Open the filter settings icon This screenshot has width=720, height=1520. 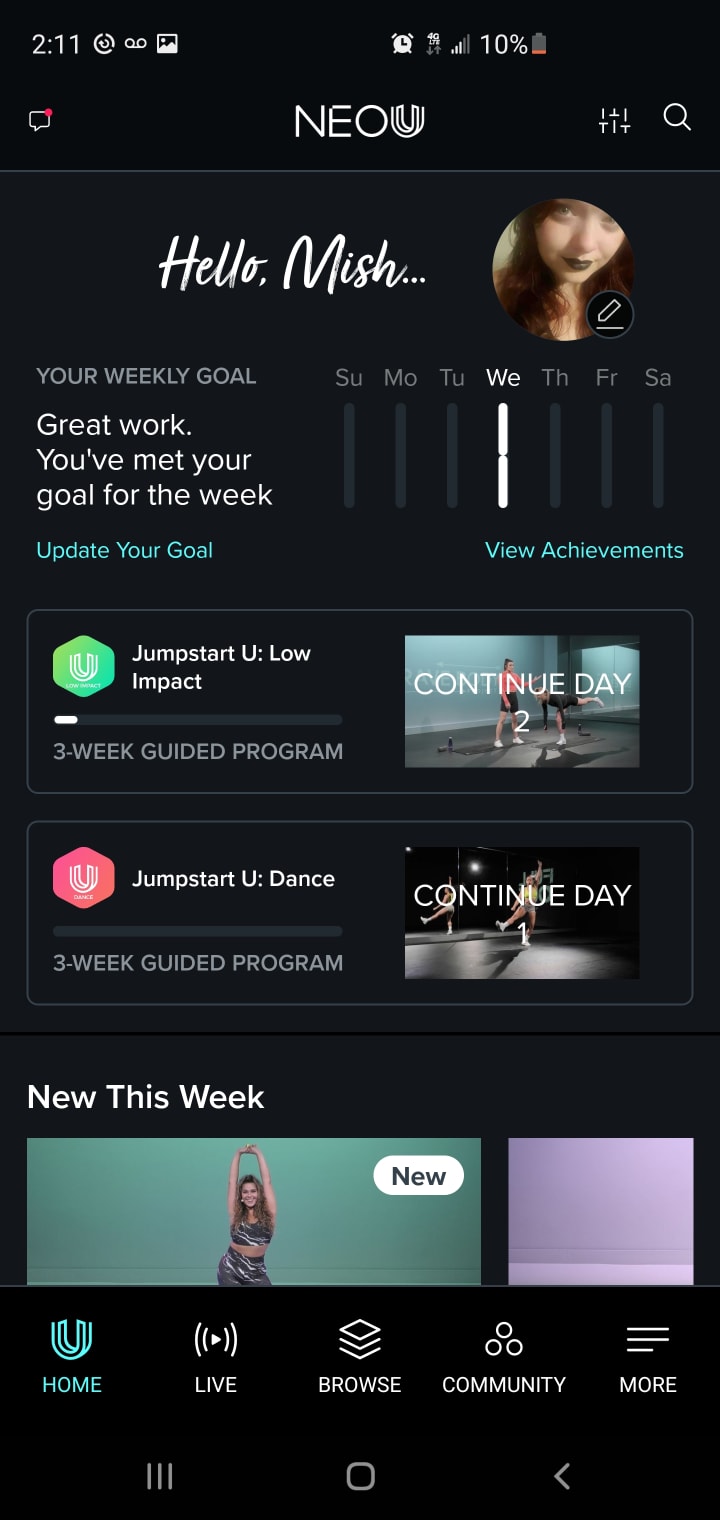coord(614,121)
